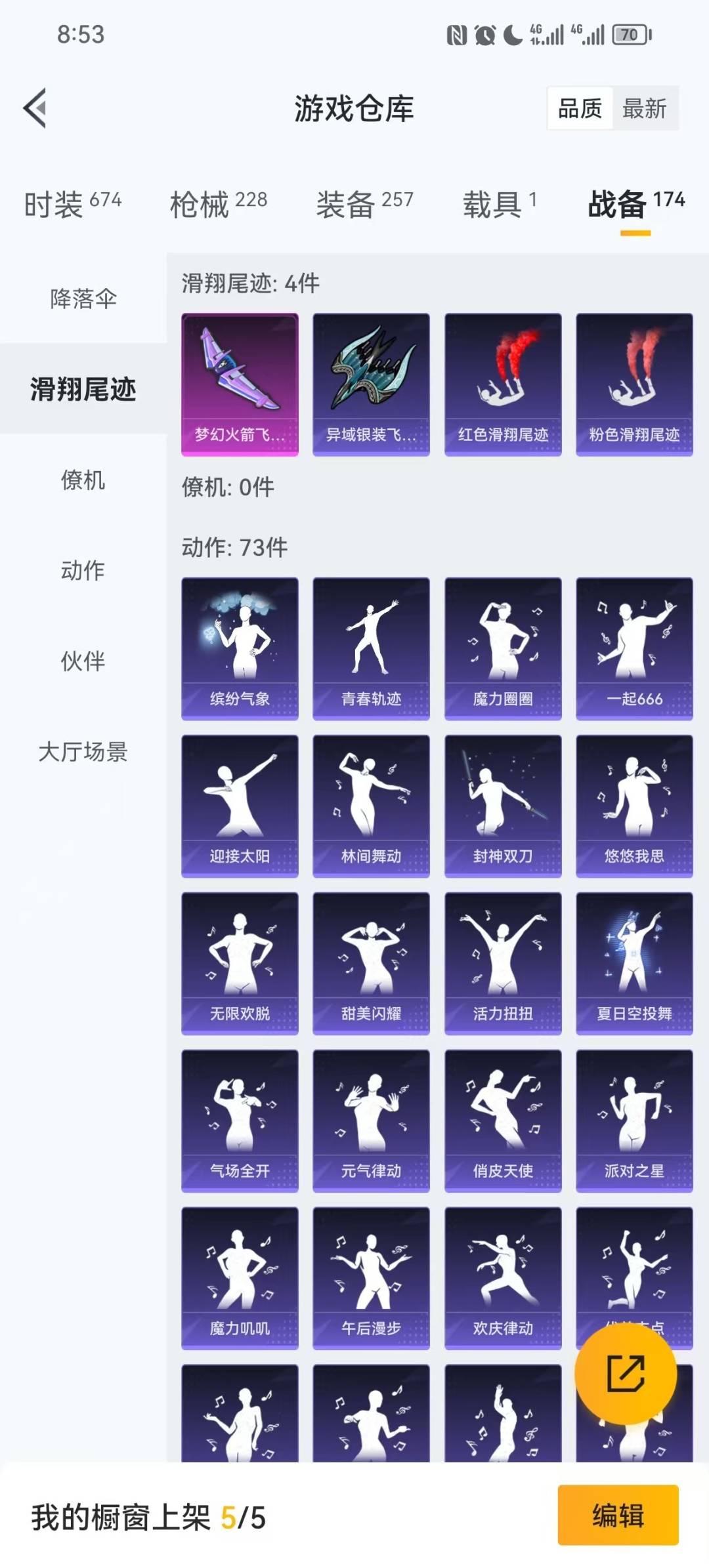Expand the 动作 category in sidebar
709x1568 pixels.
(82, 571)
